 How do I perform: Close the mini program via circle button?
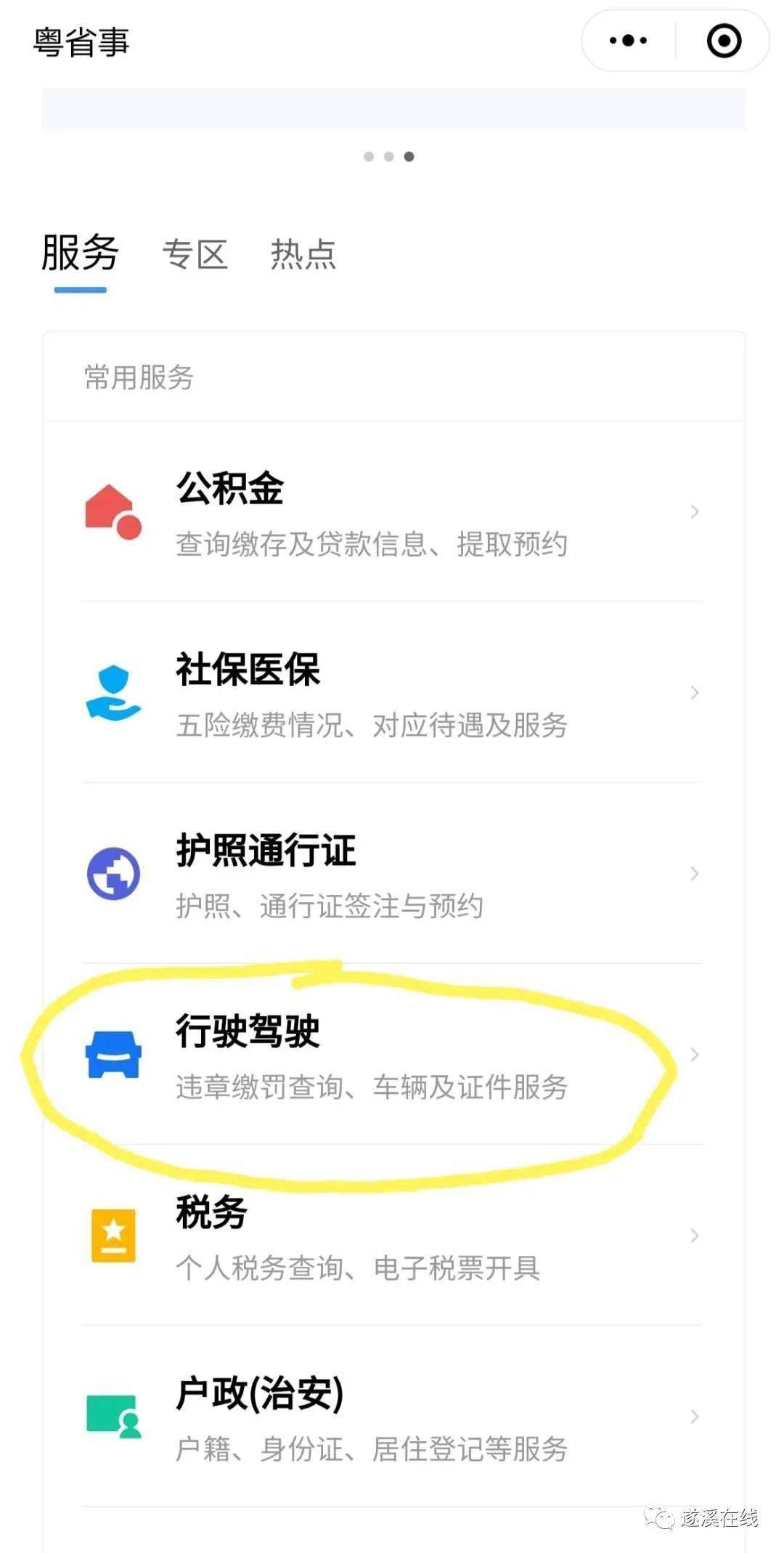coord(724,41)
